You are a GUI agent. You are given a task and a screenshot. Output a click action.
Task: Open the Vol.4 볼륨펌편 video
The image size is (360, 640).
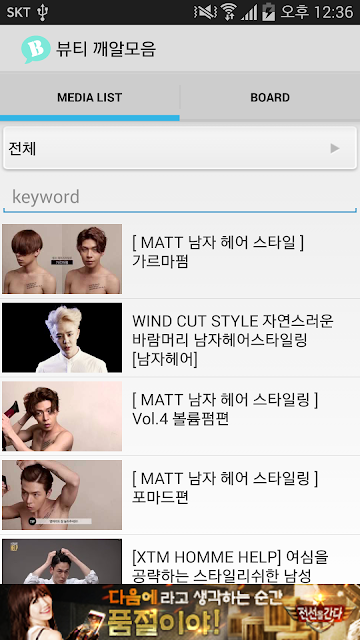tap(180, 416)
